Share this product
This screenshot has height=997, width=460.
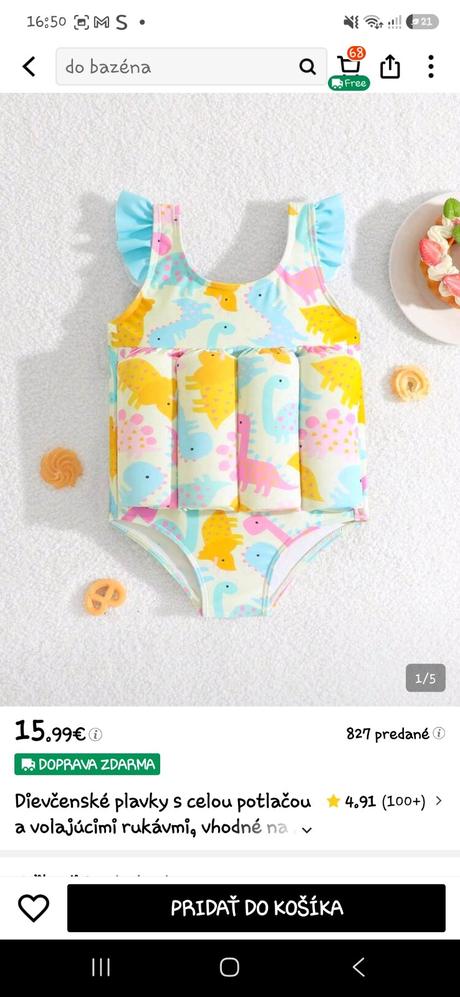390,67
